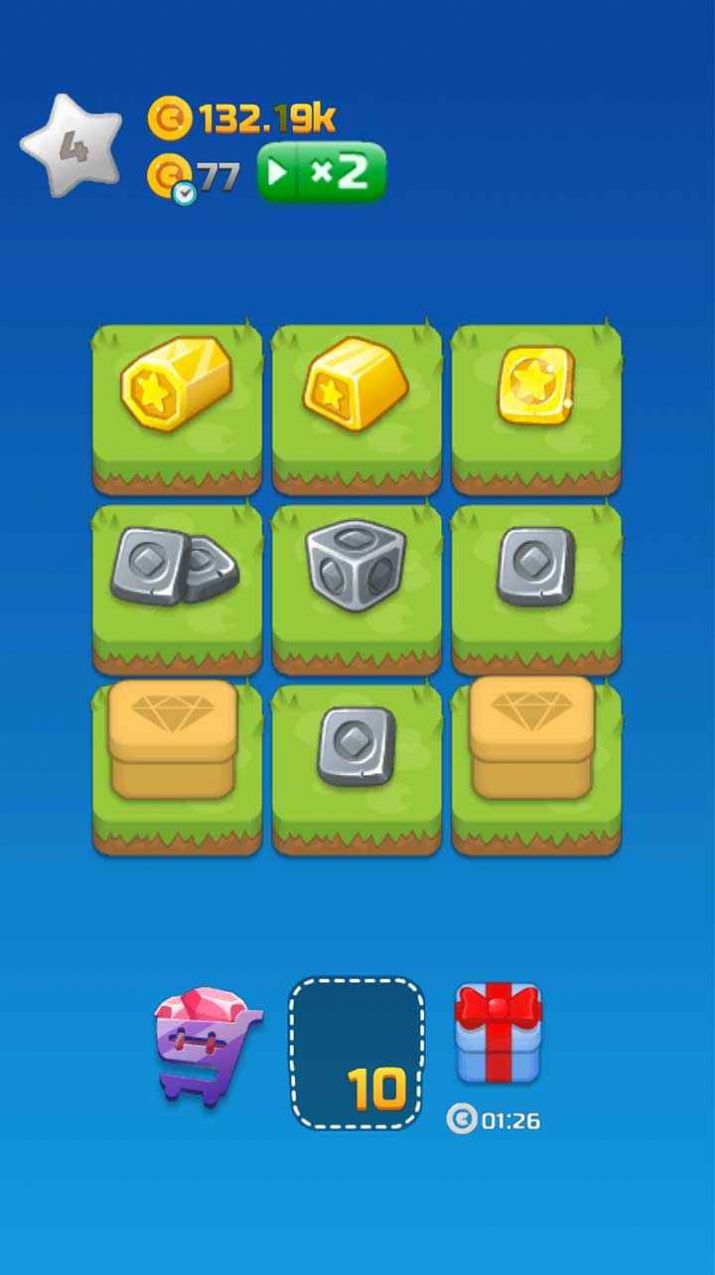Tap the blue gift box with red bow
715x1275 pixels.
tap(498, 1033)
